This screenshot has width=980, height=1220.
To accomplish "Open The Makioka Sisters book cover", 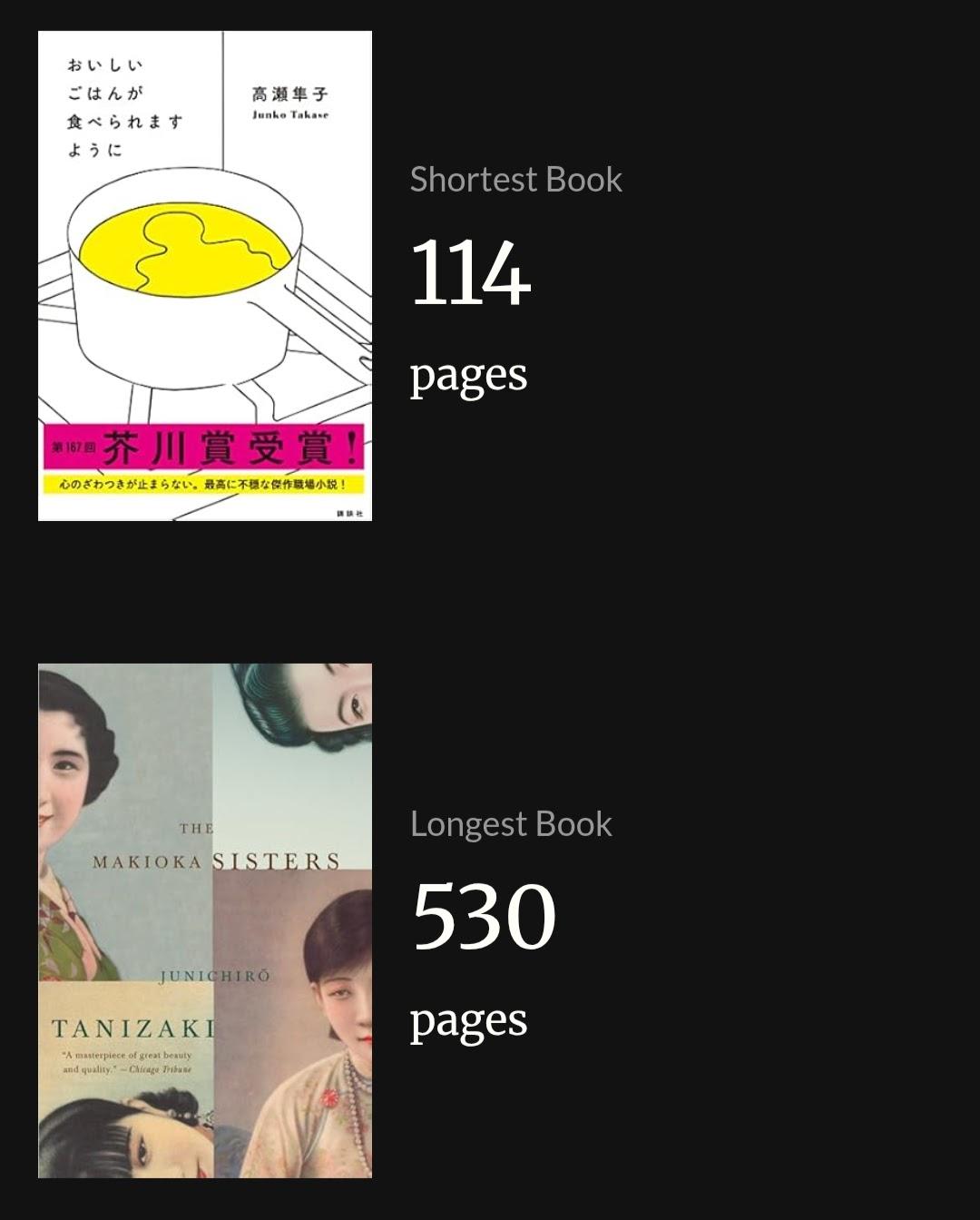I will (205, 920).
